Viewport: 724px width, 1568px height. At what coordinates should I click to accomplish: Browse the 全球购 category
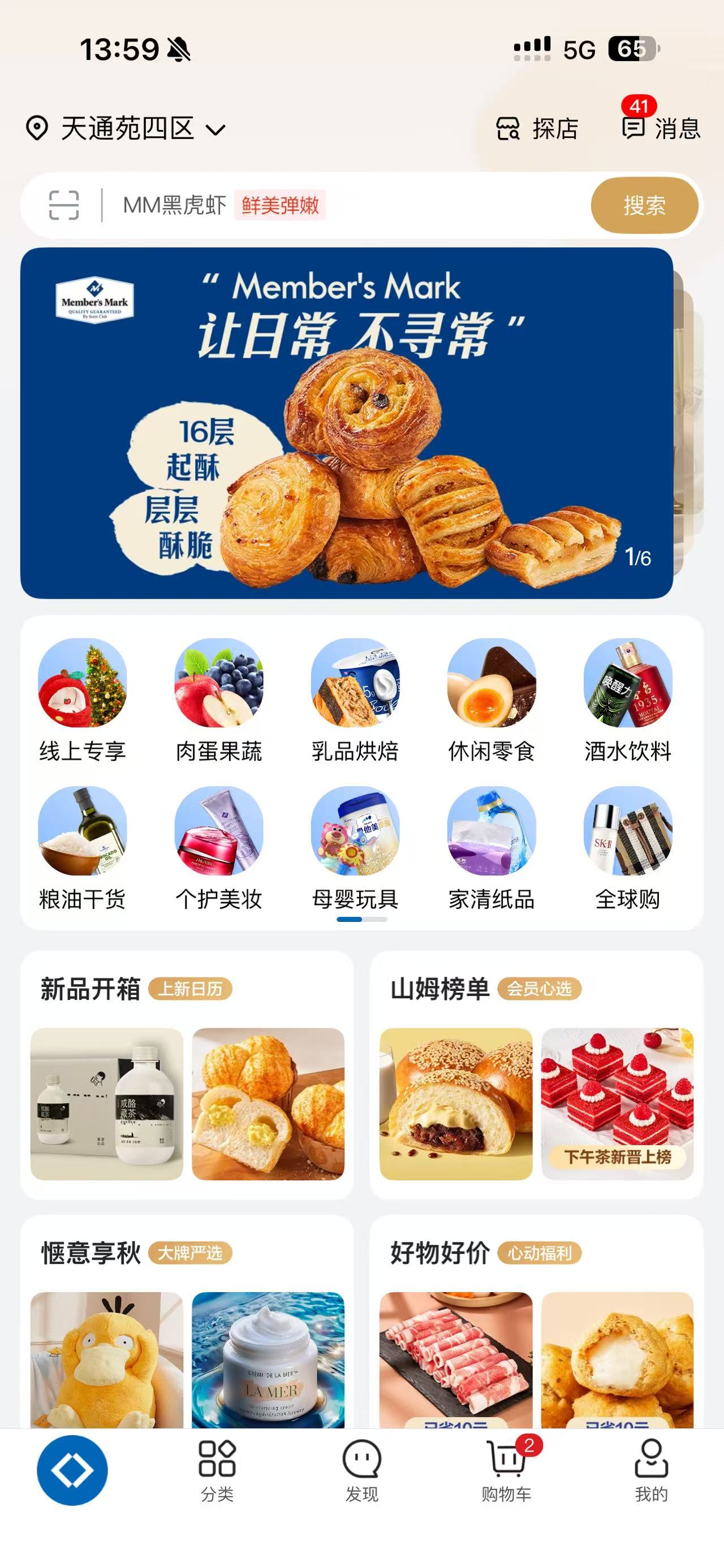628,848
